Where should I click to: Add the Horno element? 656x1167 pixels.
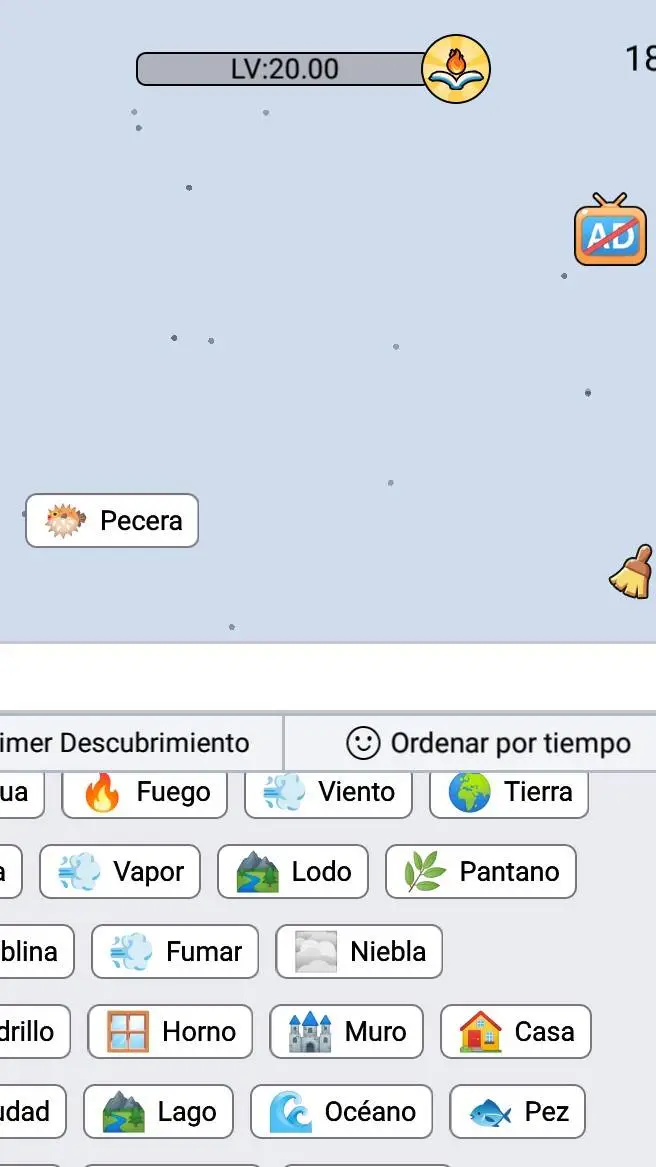[x=170, y=1032]
